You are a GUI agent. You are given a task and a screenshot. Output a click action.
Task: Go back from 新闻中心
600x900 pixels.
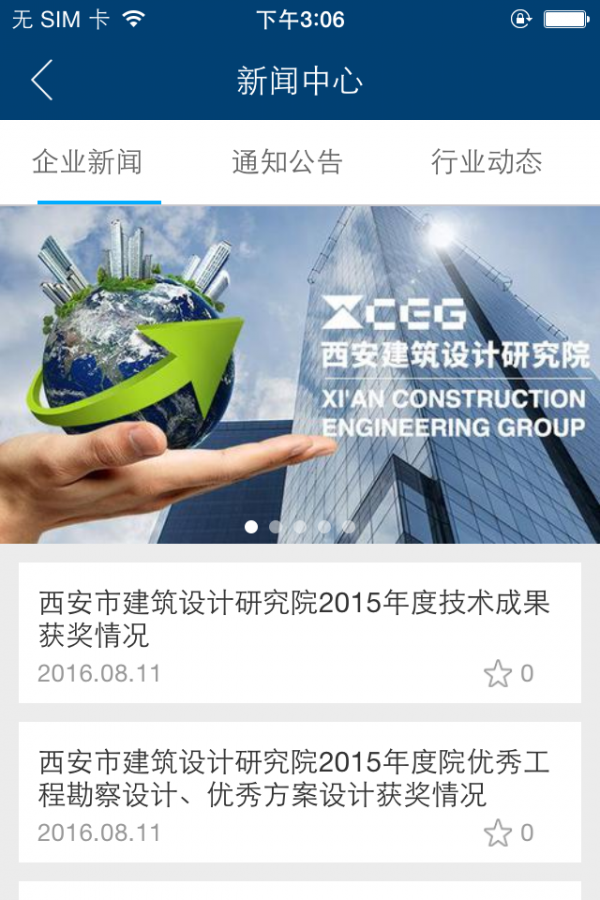point(42,80)
